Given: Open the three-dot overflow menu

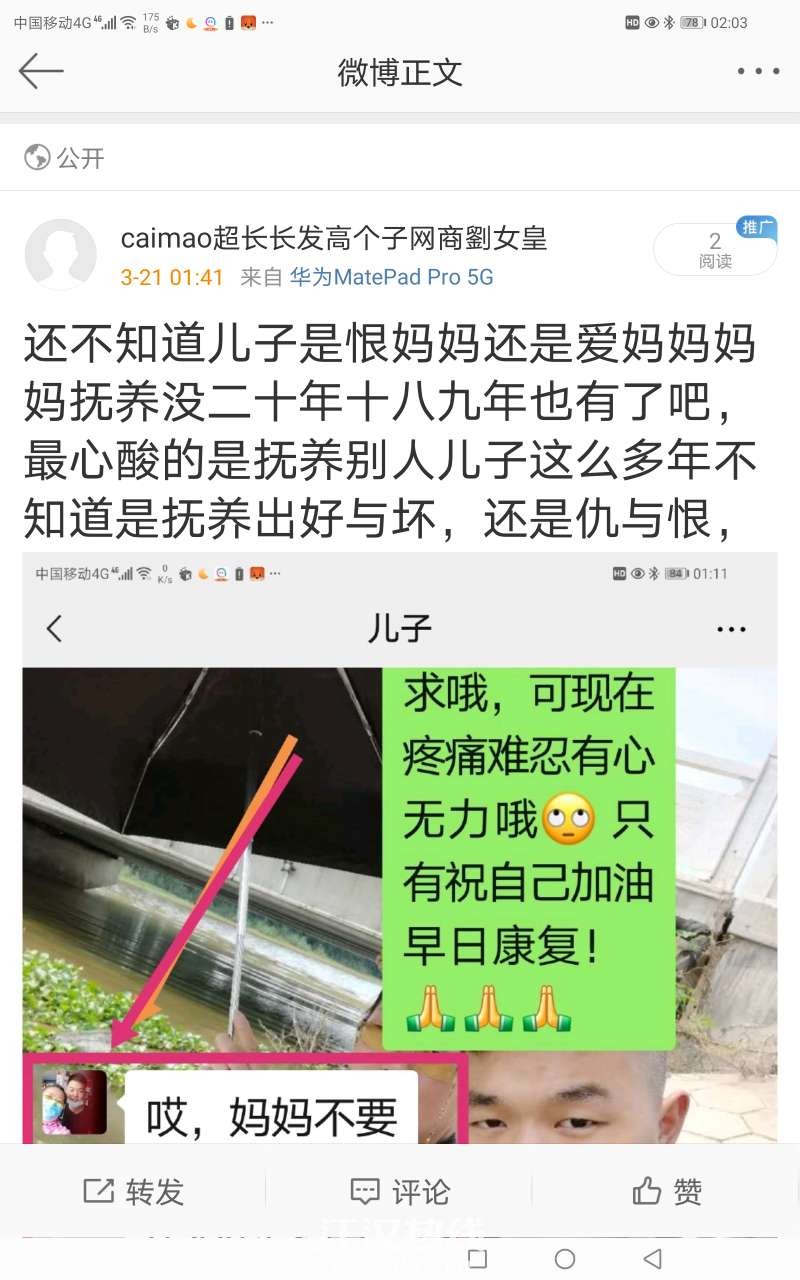Looking at the screenshot, I should click(x=758, y=72).
